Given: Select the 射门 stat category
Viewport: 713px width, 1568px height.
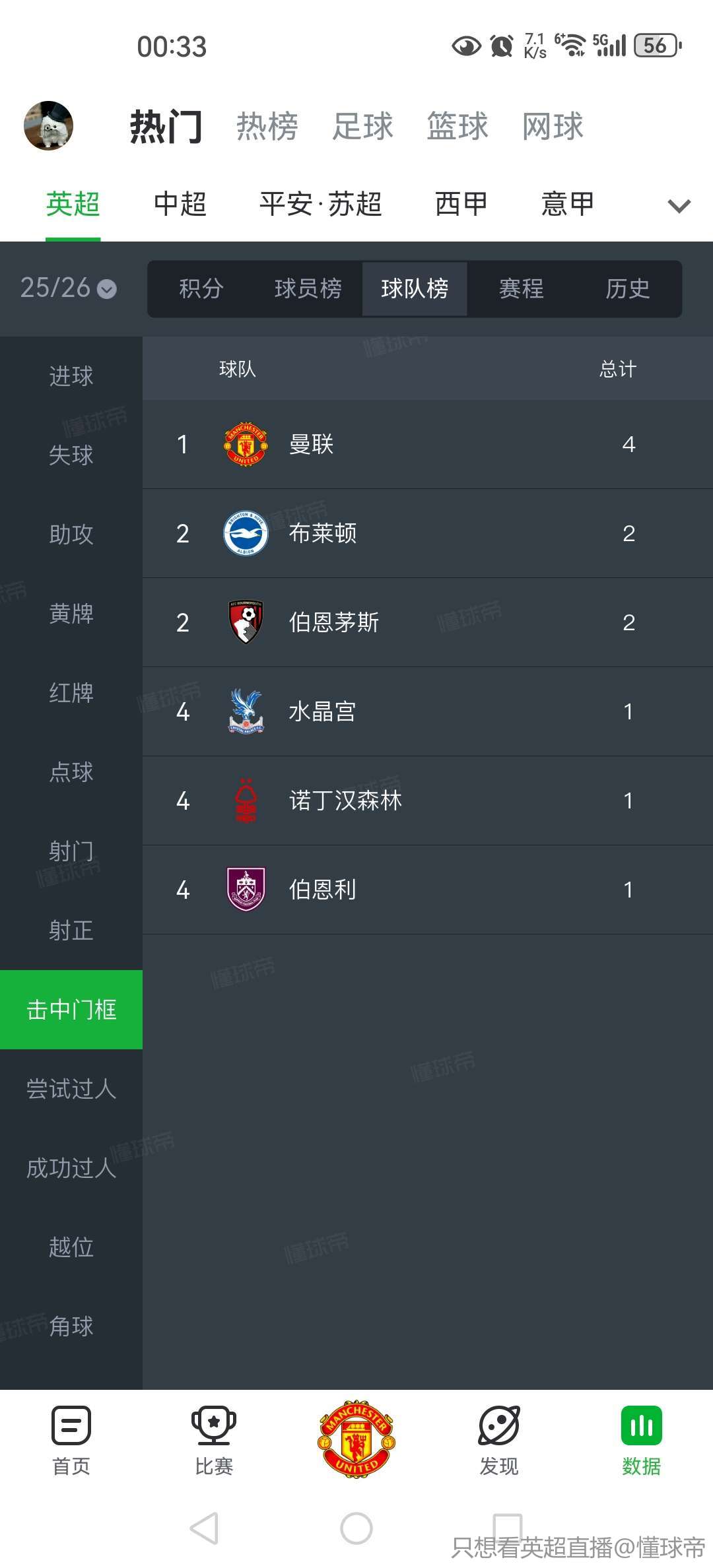Looking at the screenshot, I should (71, 851).
